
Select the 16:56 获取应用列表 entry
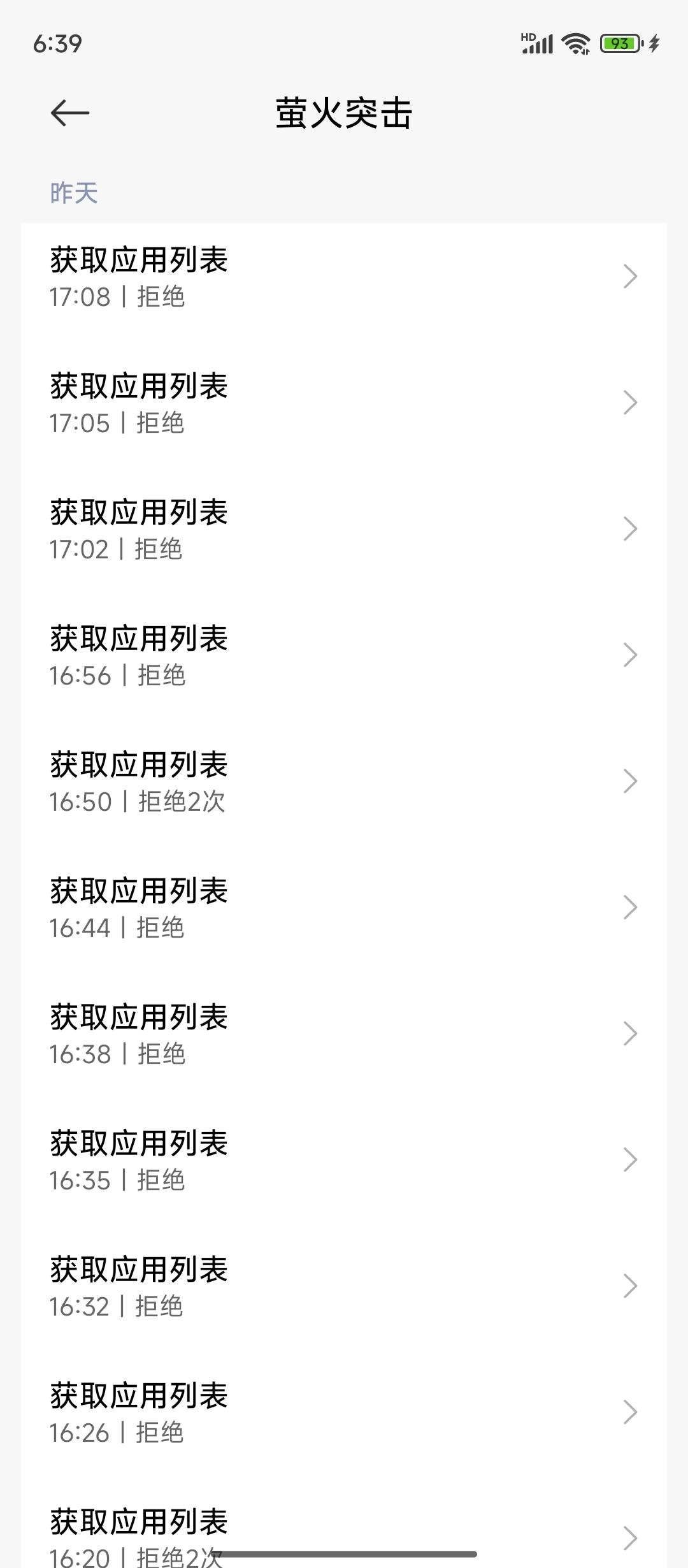coord(343,655)
